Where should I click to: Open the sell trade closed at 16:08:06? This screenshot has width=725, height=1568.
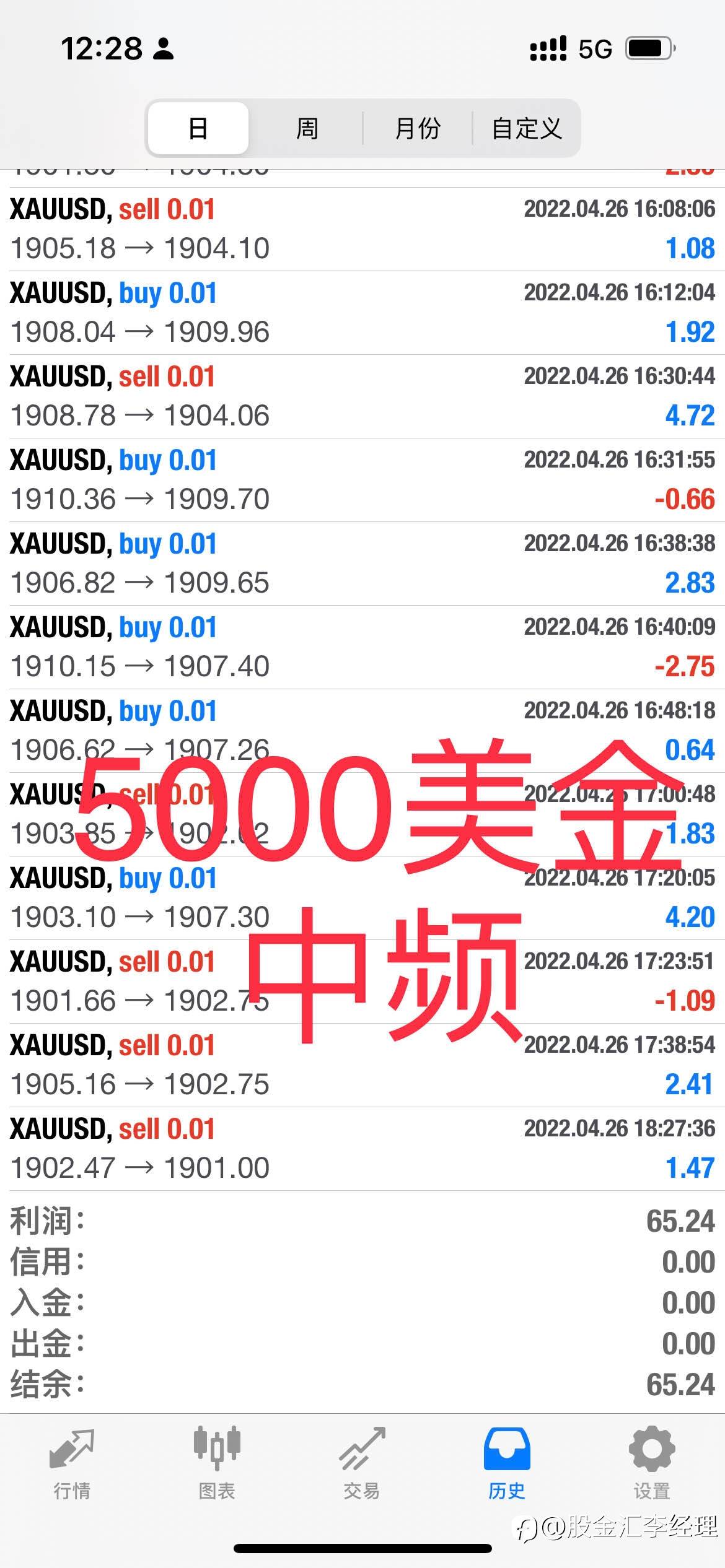tap(362, 229)
